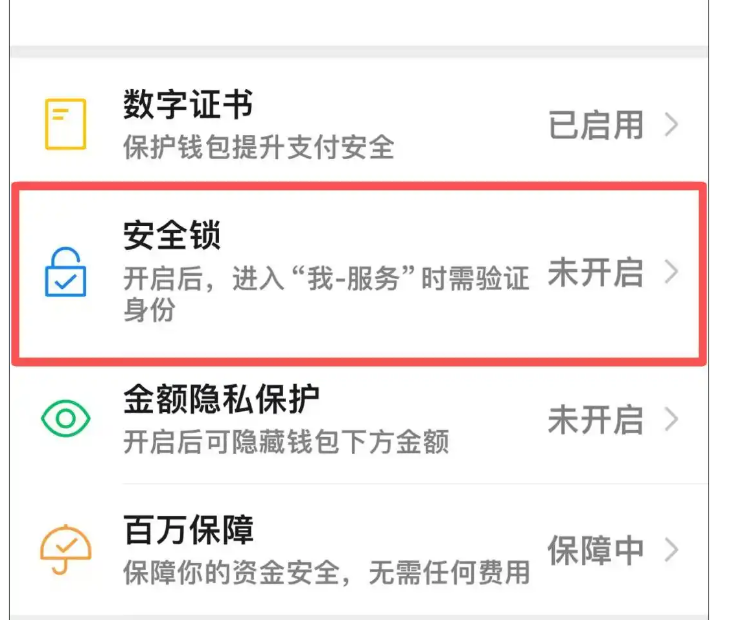Open the 数字证书 settings row
This screenshot has width=730, height=620.
click(360, 125)
